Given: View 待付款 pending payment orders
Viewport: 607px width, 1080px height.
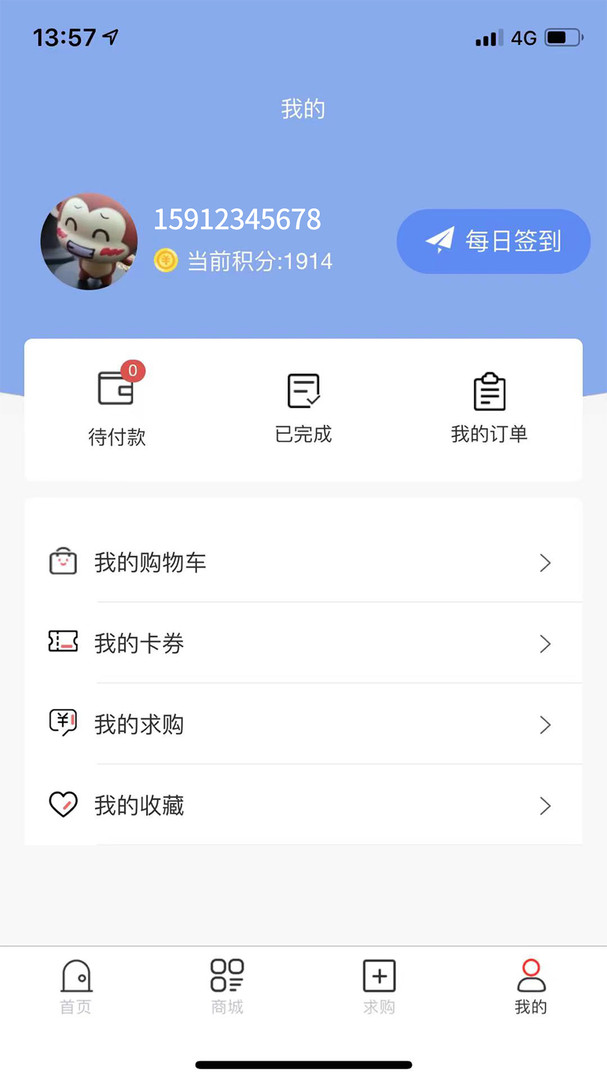Looking at the screenshot, I should click(x=117, y=407).
